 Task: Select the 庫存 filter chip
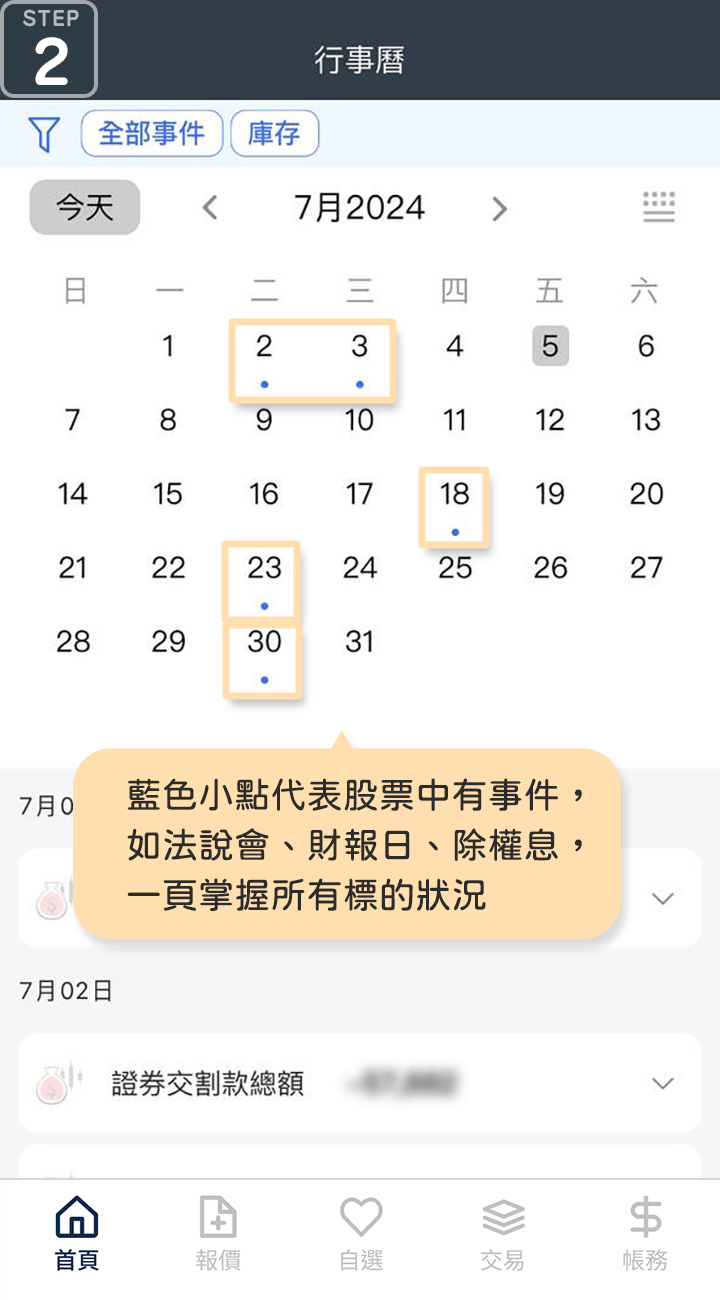(x=274, y=134)
